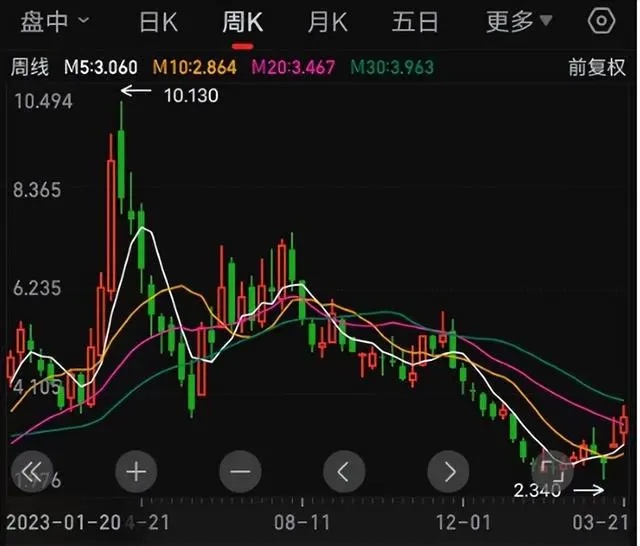This screenshot has height=546, width=640.
Task: Zoom in the chart with plus button
Action: (137, 470)
